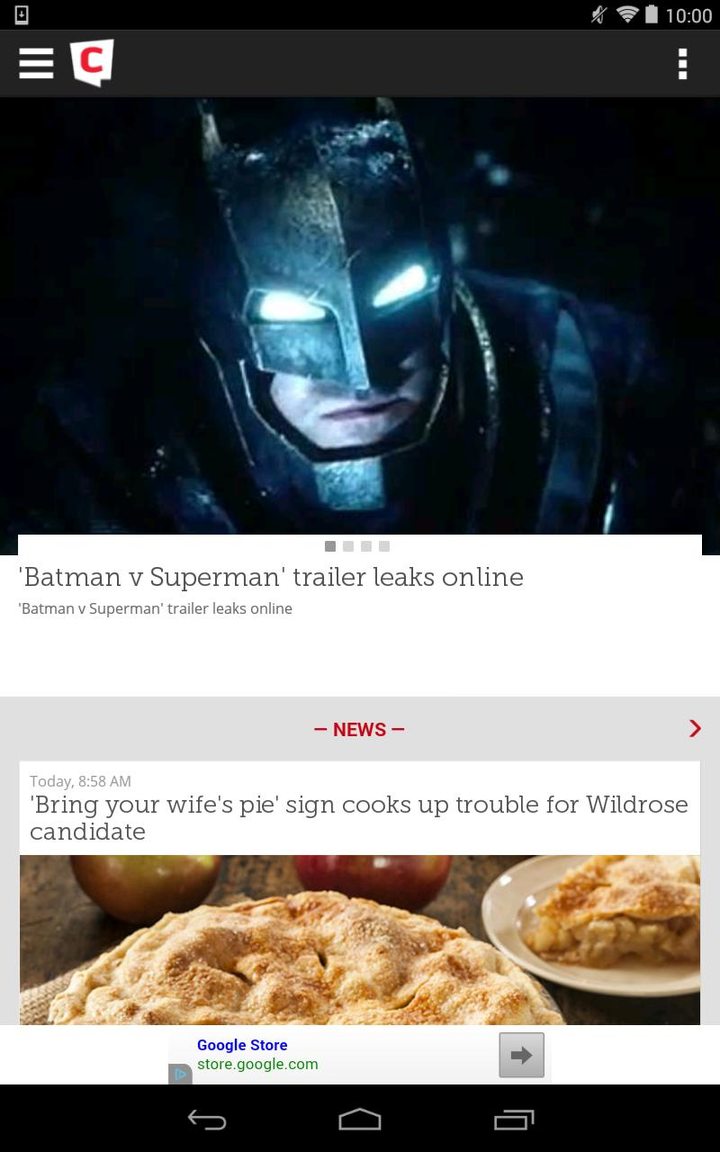Expand the News section with red chevron
The width and height of the screenshot is (720, 1152).
tap(695, 729)
